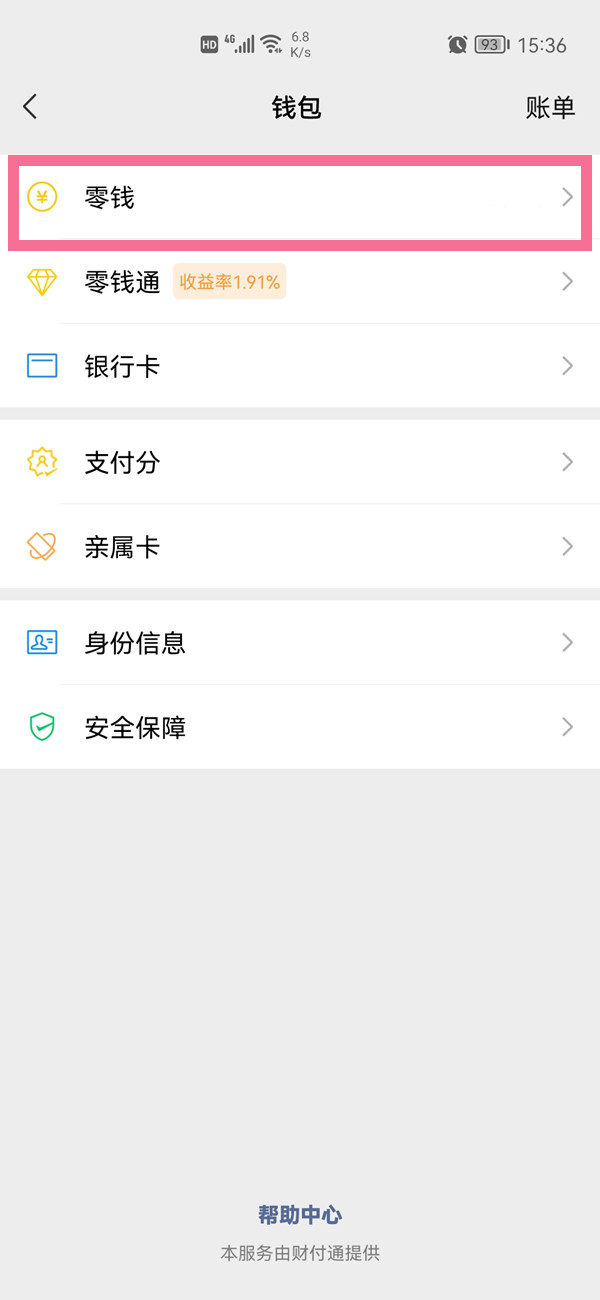Viewport: 600px width, 1300px height.
Task: Open the 支付分 entry
Action: tap(300, 462)
